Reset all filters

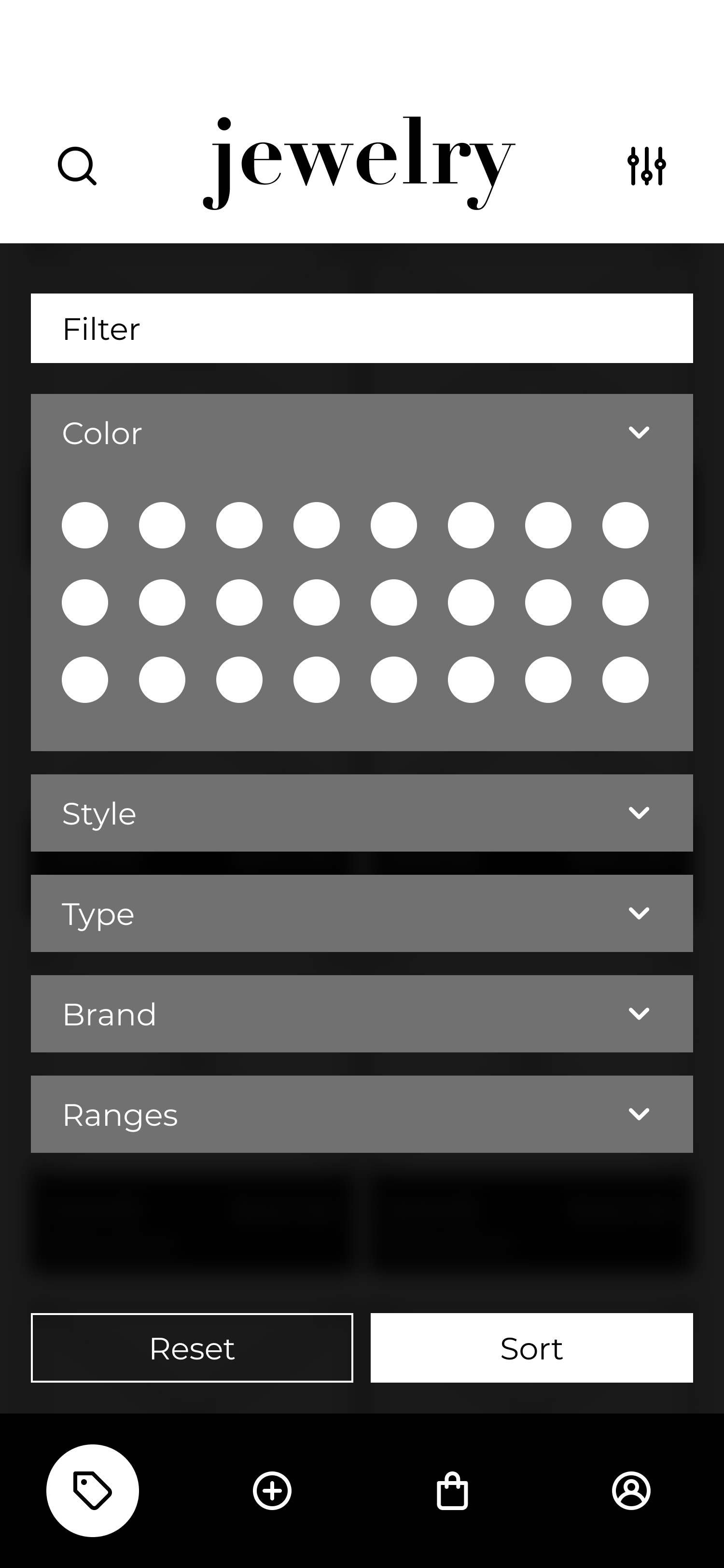(192, 1348)
